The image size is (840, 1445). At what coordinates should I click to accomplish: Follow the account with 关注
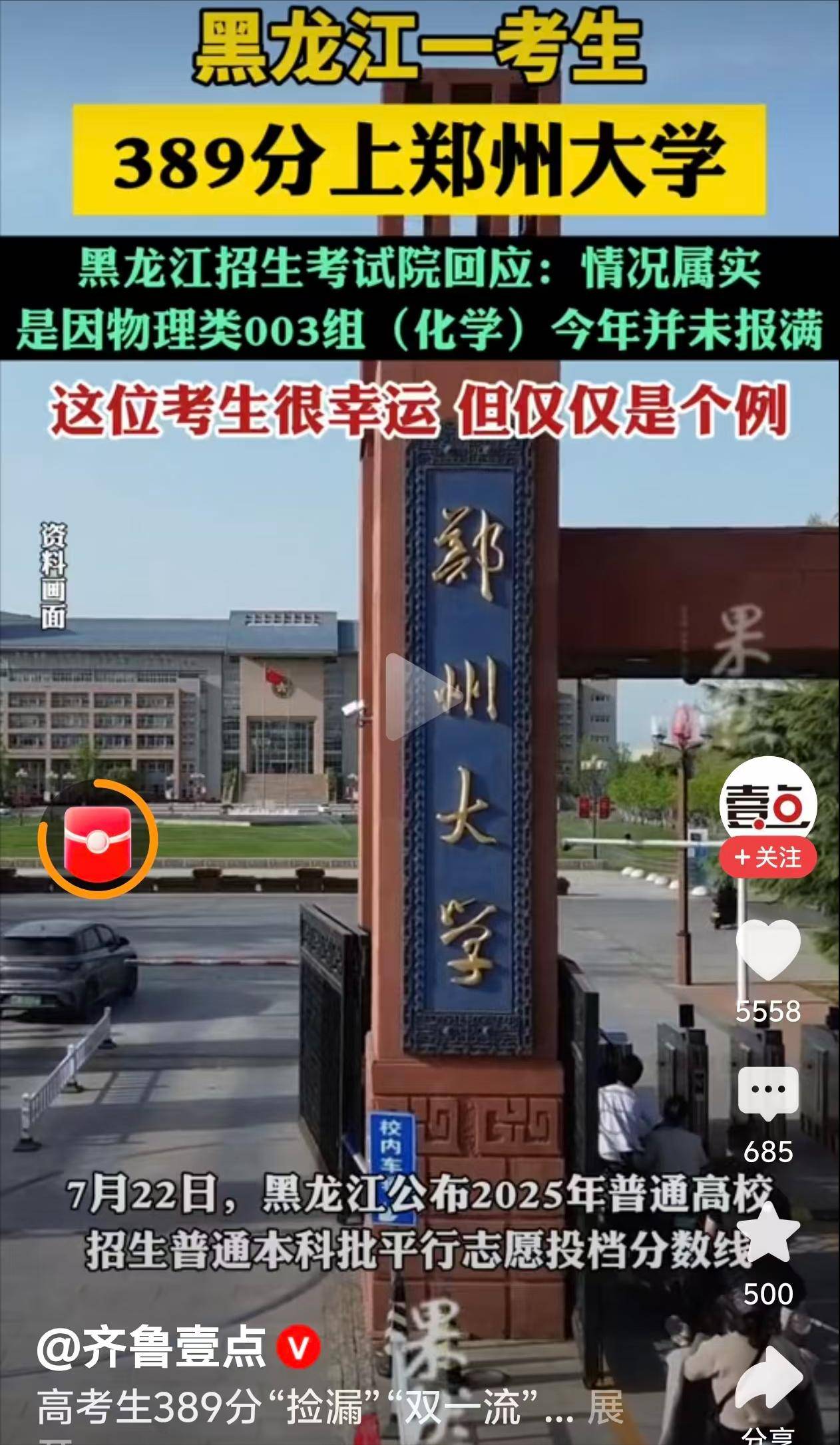768,858
